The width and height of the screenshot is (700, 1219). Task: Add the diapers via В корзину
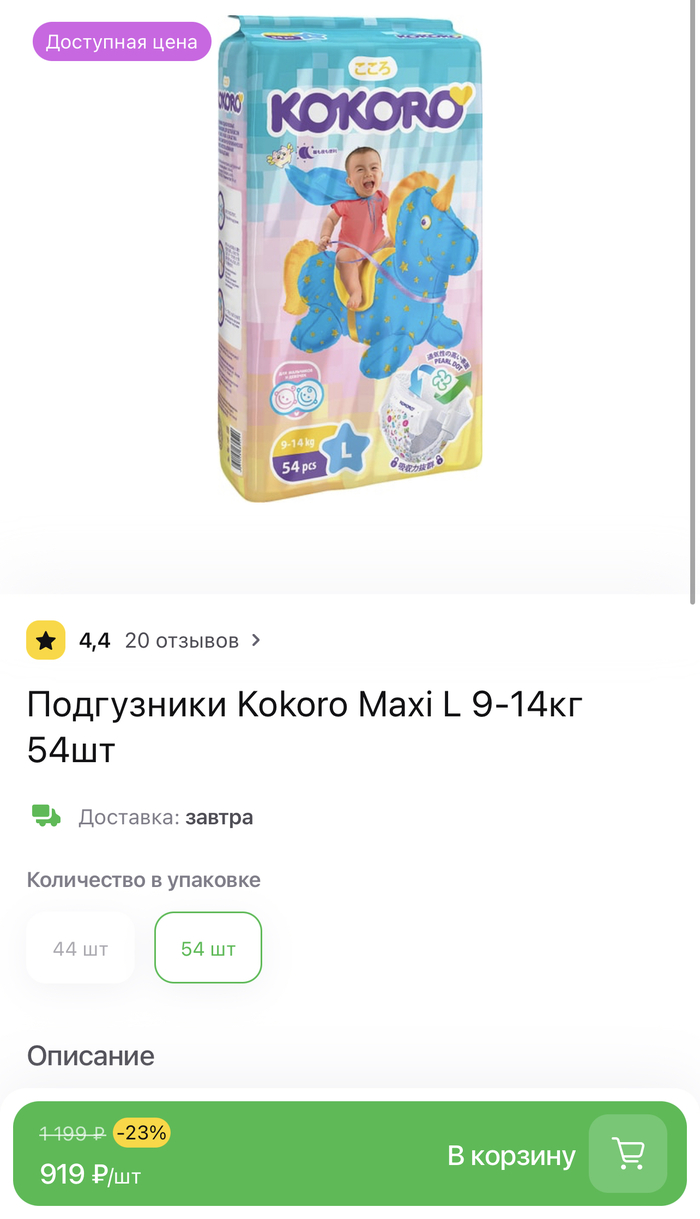click(511, 1156)
